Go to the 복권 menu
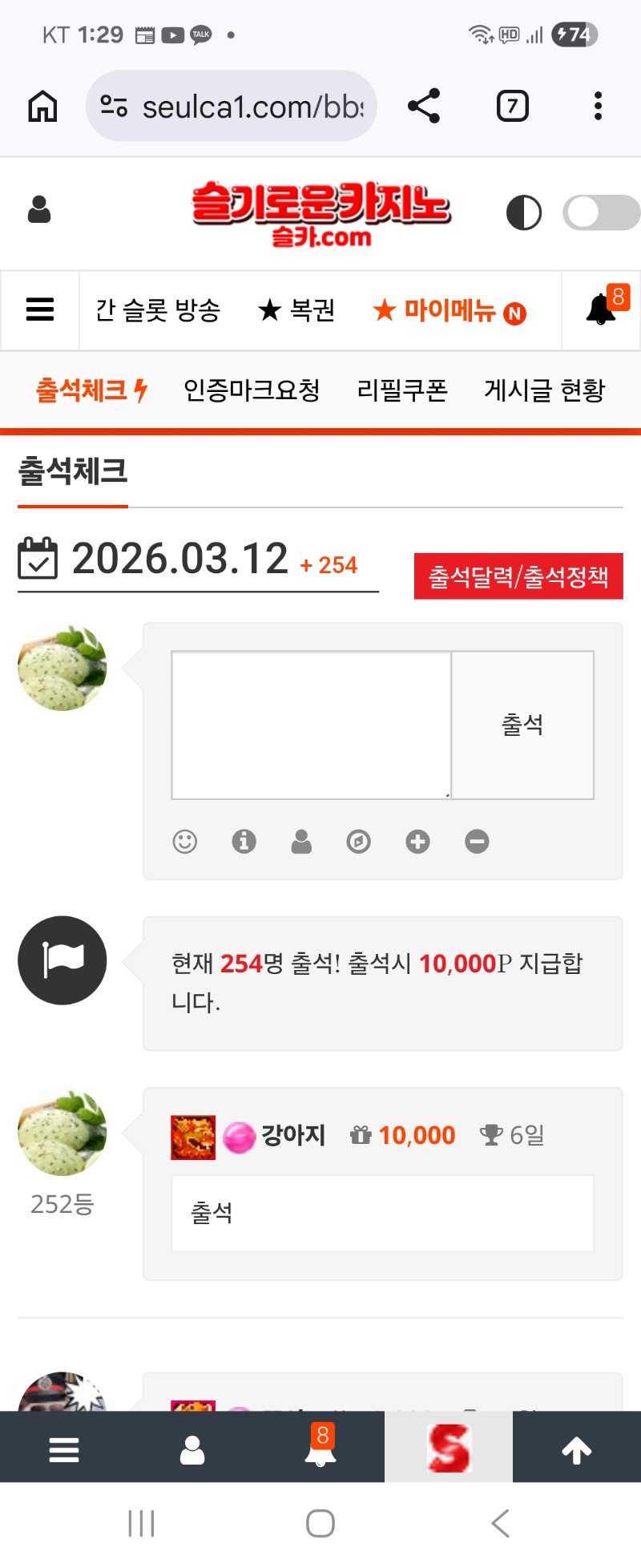Viewport: 641px width, 1568px height. (x=296, y=310)
